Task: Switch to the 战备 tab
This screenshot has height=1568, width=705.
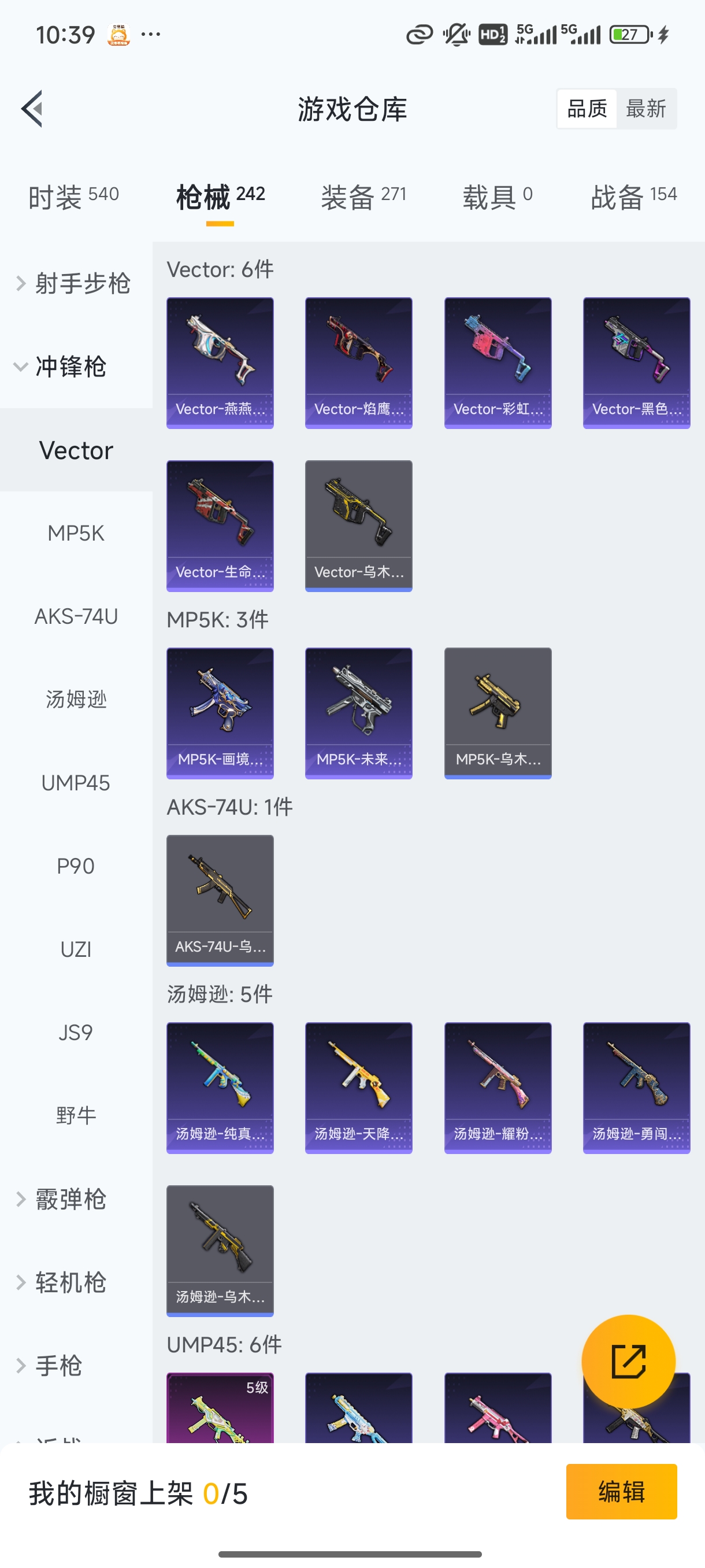Action: (x=633, y=197)
